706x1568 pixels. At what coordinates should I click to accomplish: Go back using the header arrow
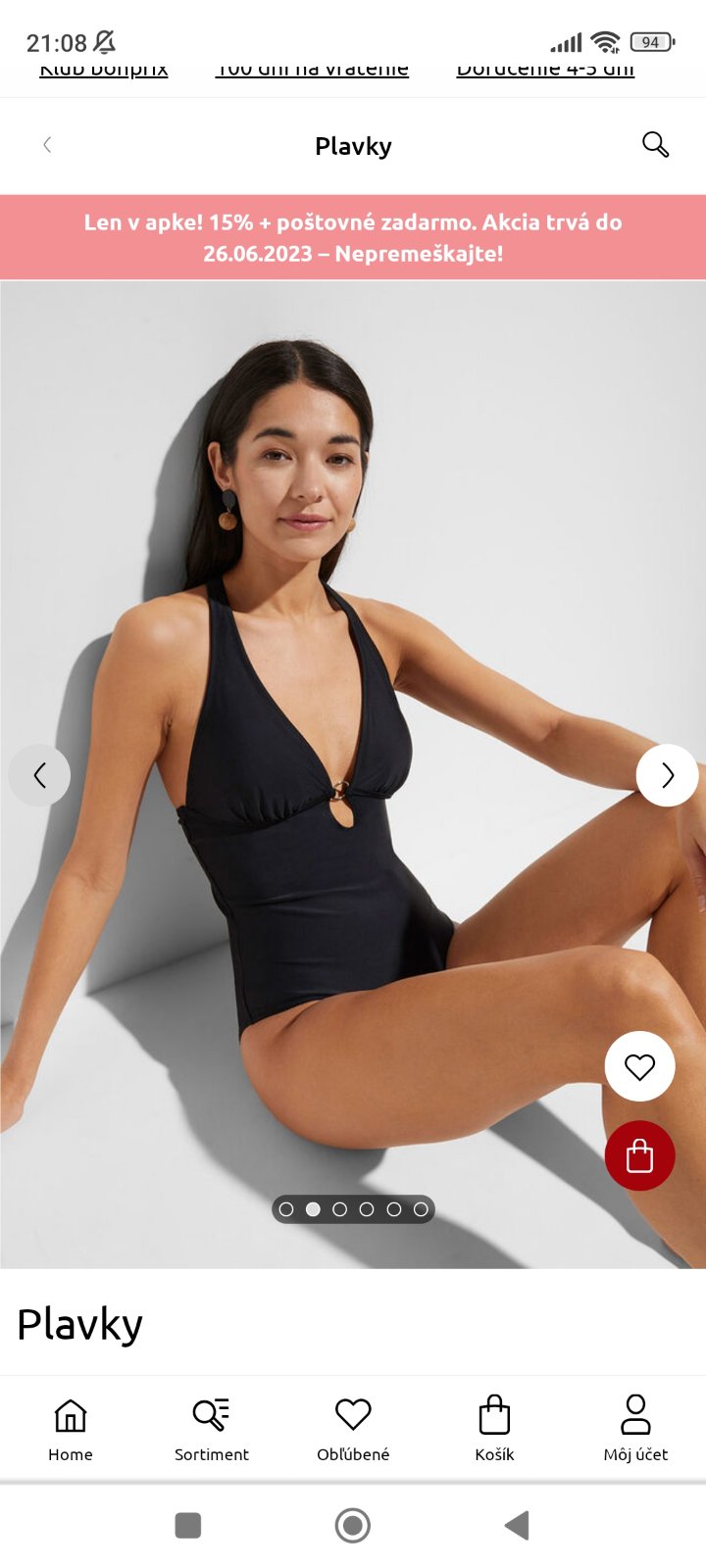coord(46,145)
